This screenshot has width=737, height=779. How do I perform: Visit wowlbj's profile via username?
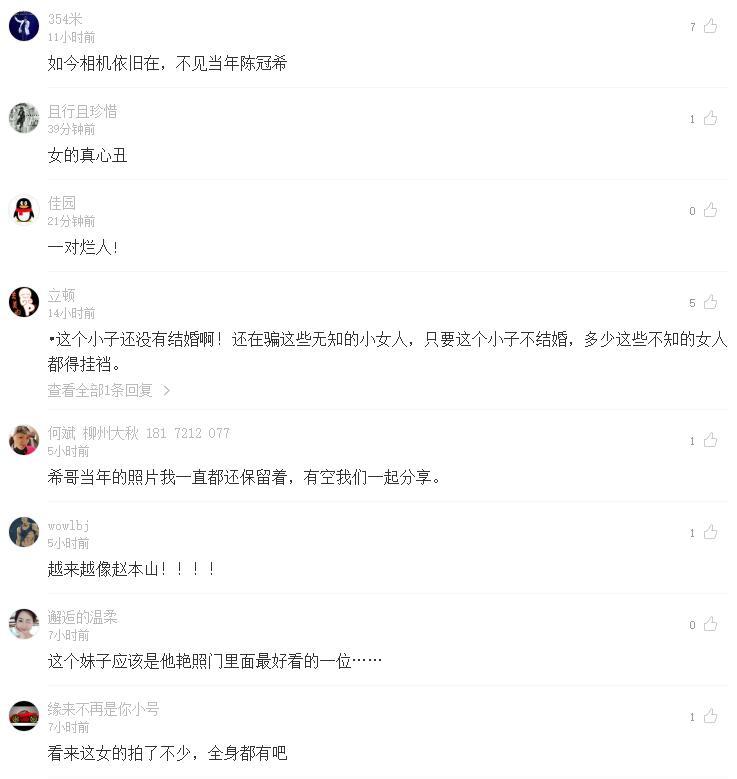click(x=69, y=525)
